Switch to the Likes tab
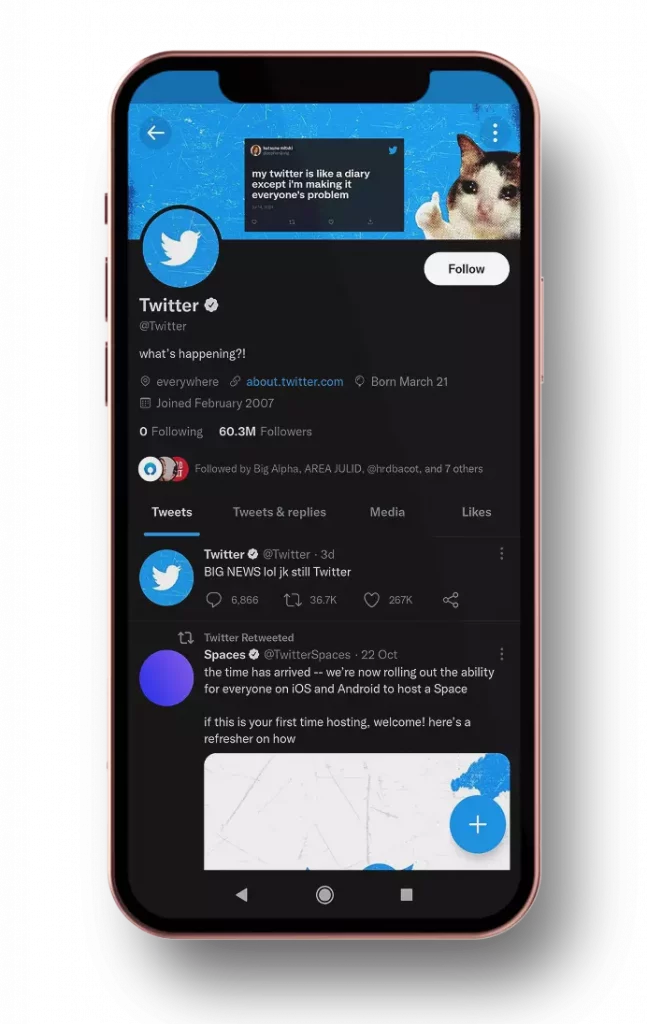This screenshot has height=1024, width=647. tap(476, 512)
